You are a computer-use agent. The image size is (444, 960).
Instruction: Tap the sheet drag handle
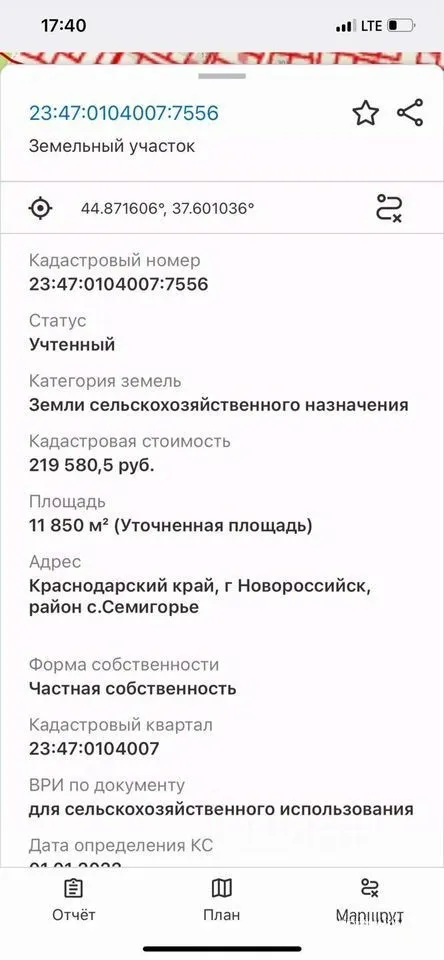(222, 76)
